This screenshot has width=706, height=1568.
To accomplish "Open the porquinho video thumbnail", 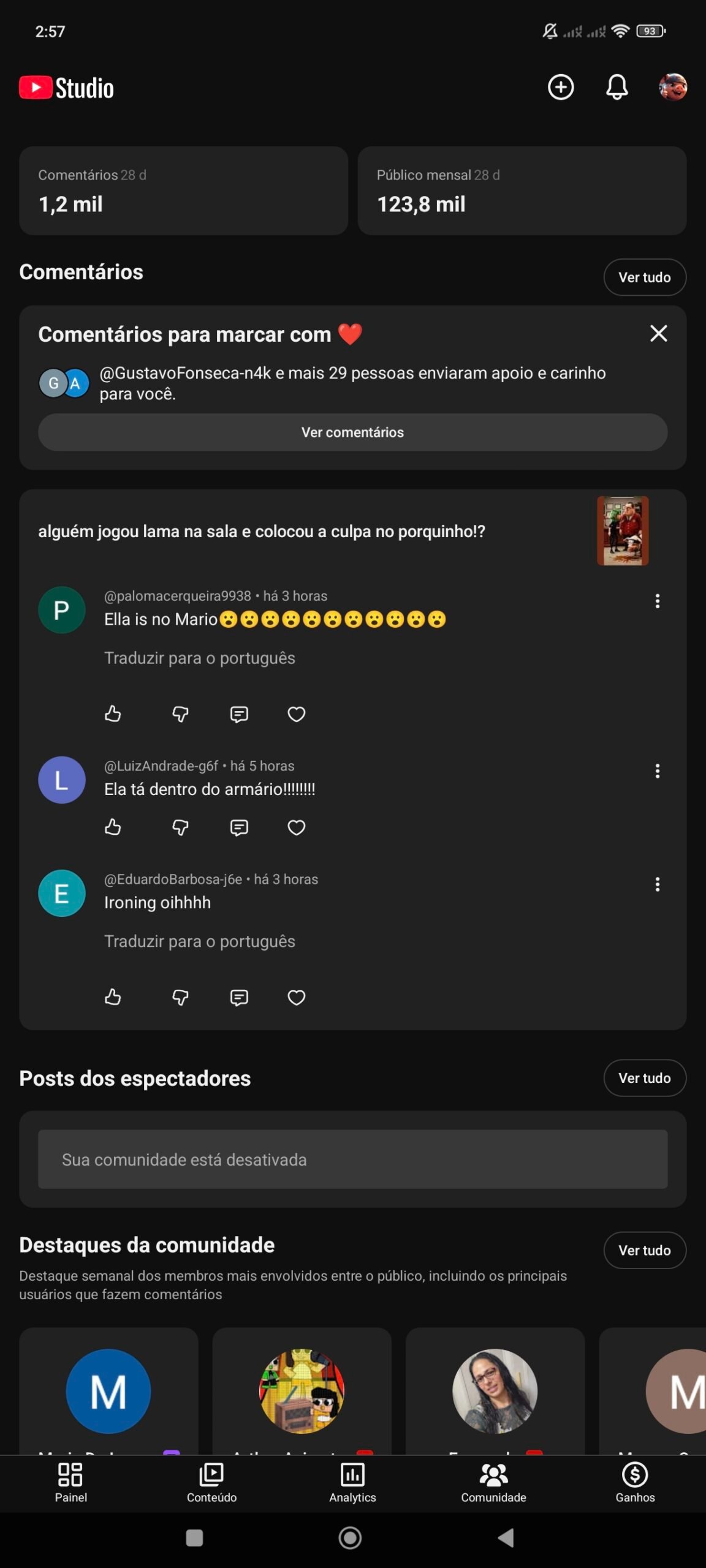I will pyautogui.click(x=622, y=531).
